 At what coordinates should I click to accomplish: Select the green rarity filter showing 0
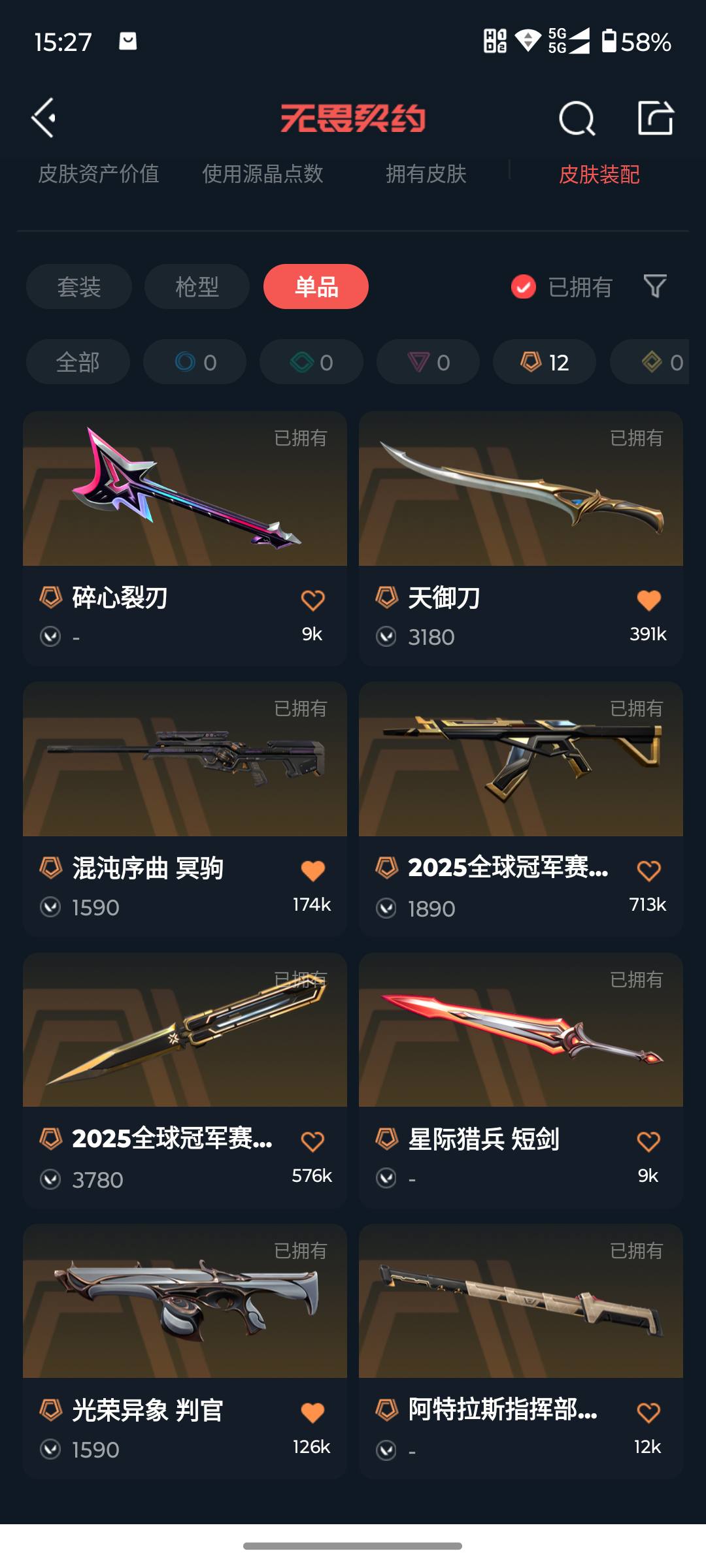(311, 362)
